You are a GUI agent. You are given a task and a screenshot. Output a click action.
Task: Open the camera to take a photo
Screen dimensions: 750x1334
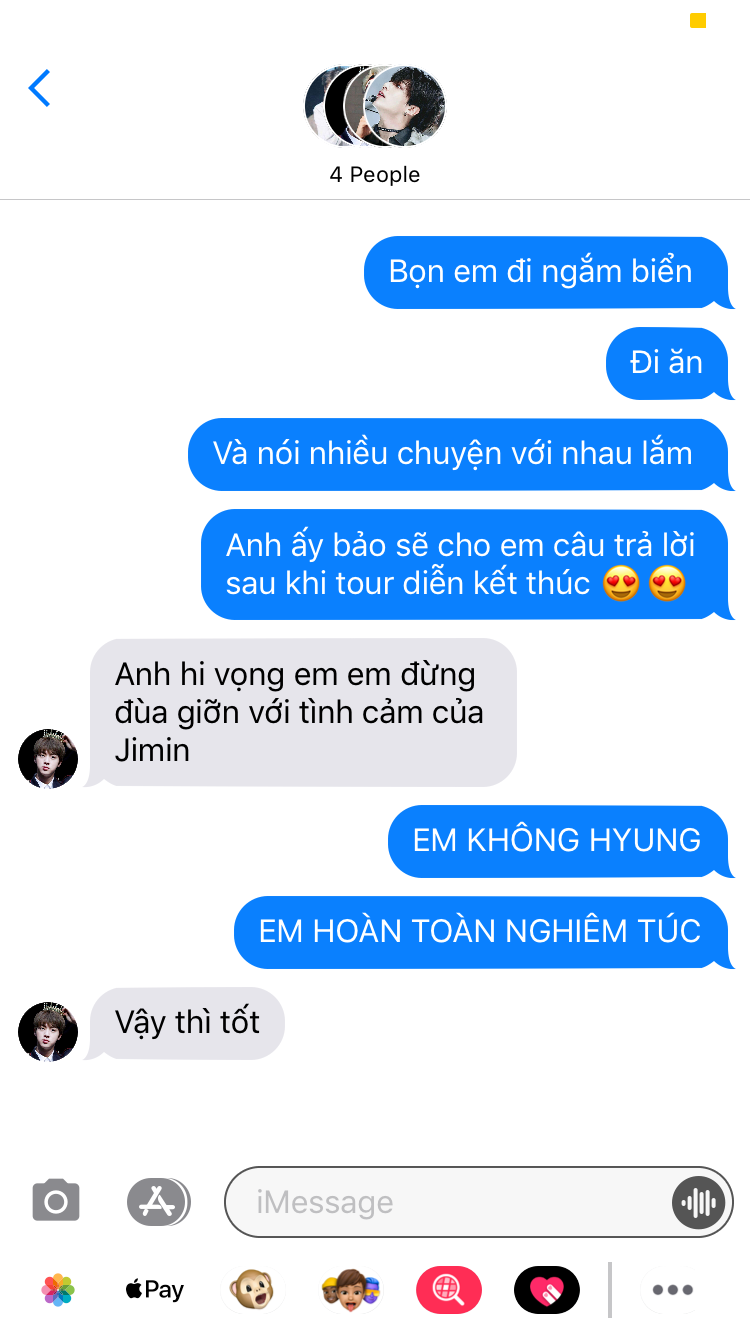coord(56,1201)
